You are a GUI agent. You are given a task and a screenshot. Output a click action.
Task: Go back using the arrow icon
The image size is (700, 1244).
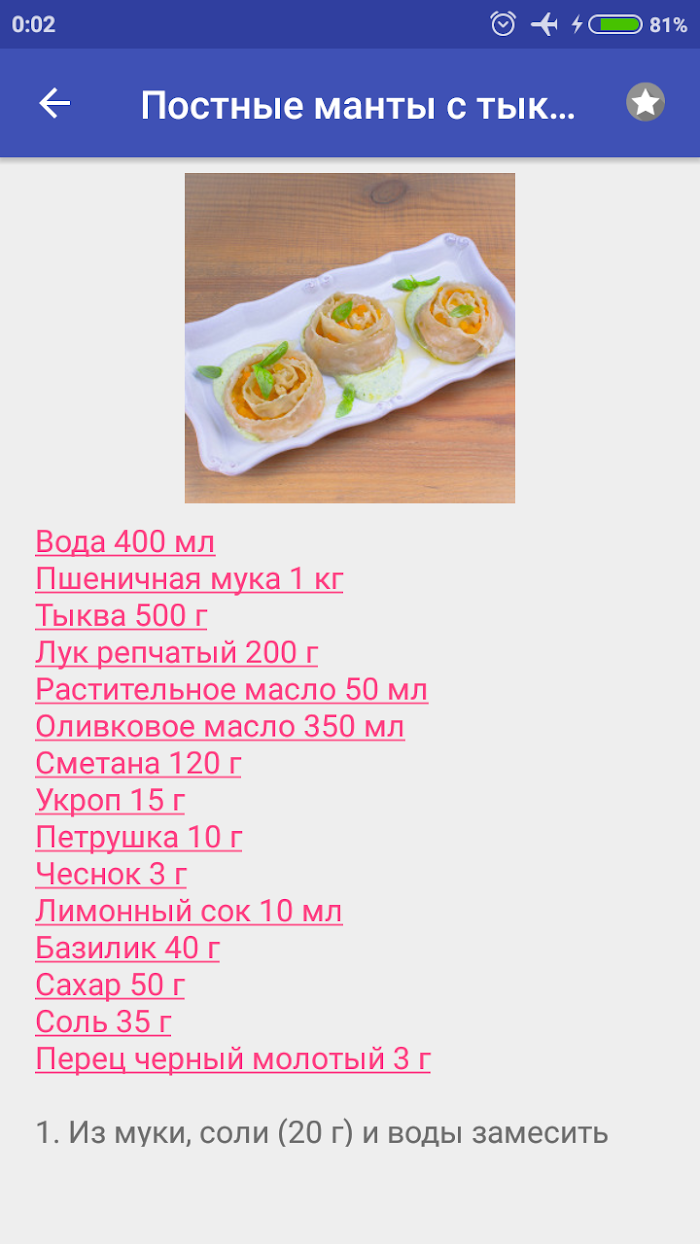click(x=55, y=103)
